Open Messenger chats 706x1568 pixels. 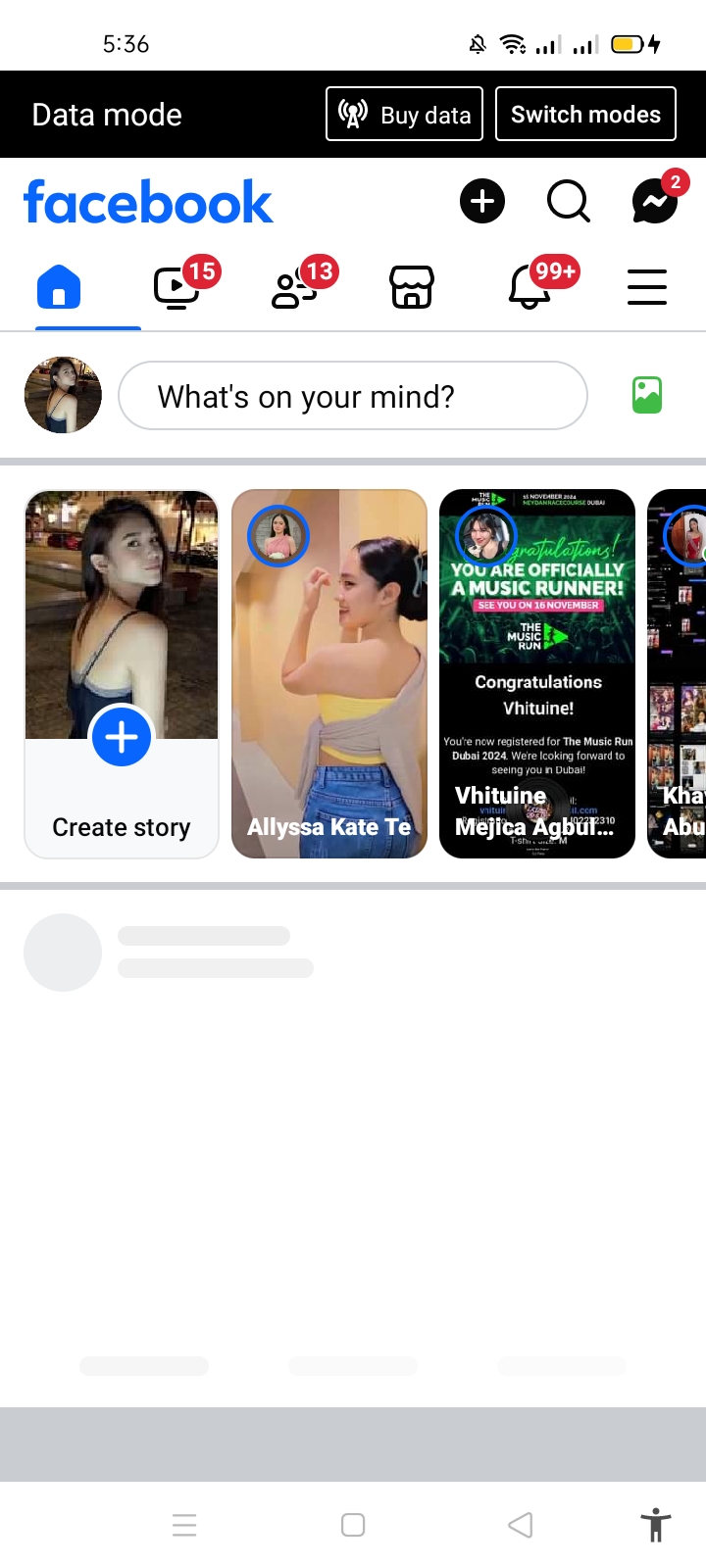(x=655, y=201)
